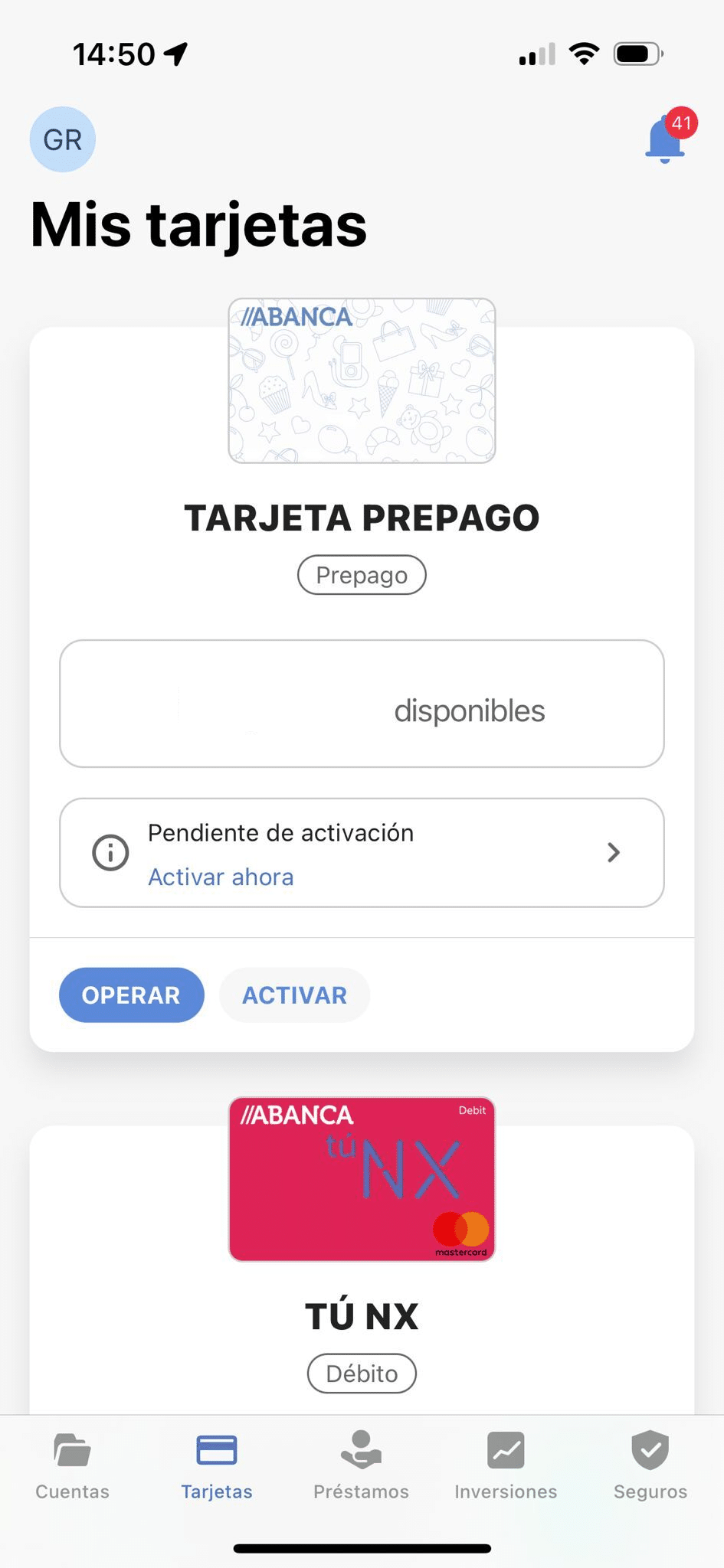This screenshot has width=724, height=1568.
Task: Switch to the Cuentas tab
Action: click(x=73, y=1466)
